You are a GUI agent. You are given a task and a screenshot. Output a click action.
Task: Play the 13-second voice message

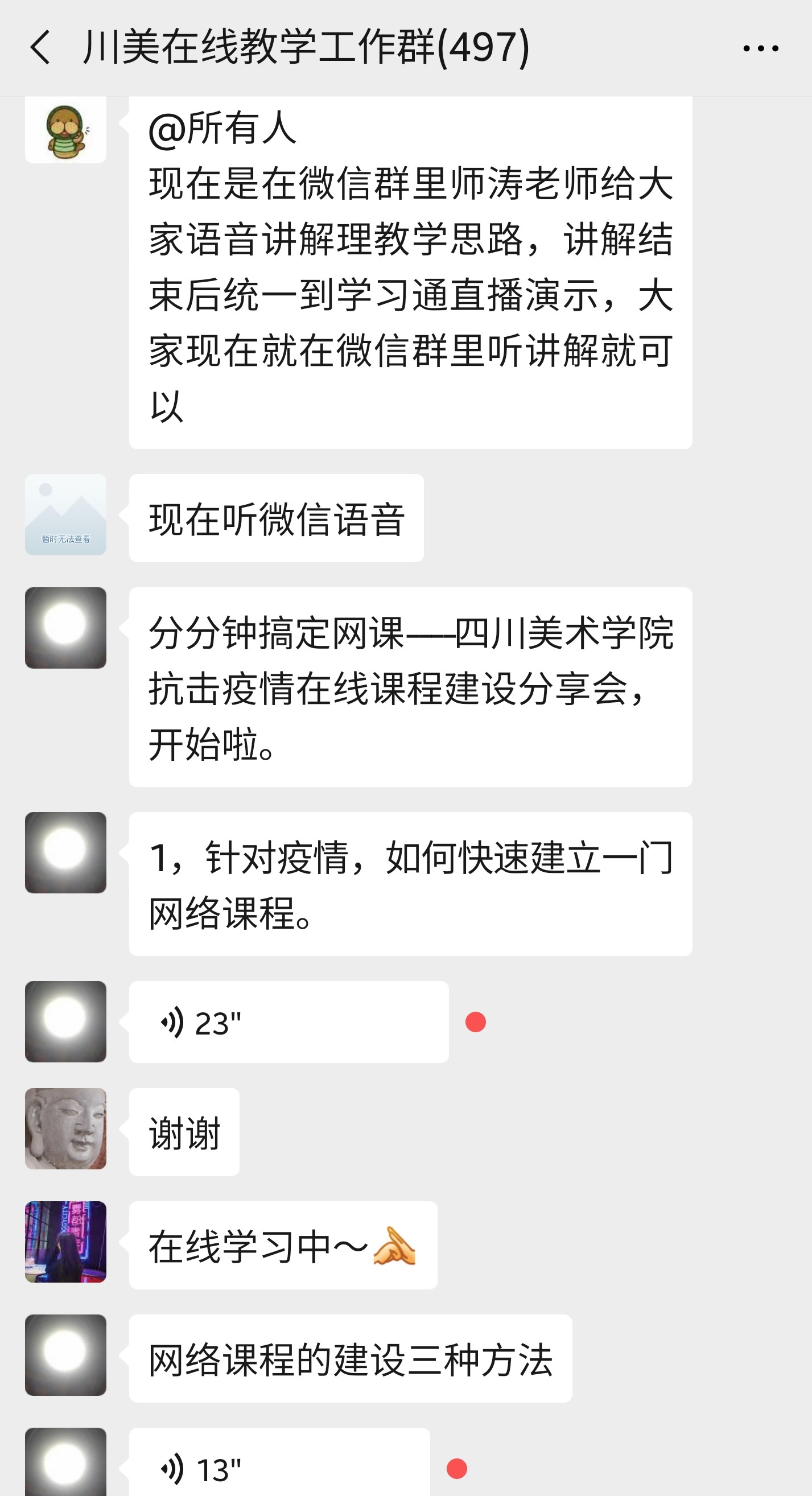tap(279, 1466)
